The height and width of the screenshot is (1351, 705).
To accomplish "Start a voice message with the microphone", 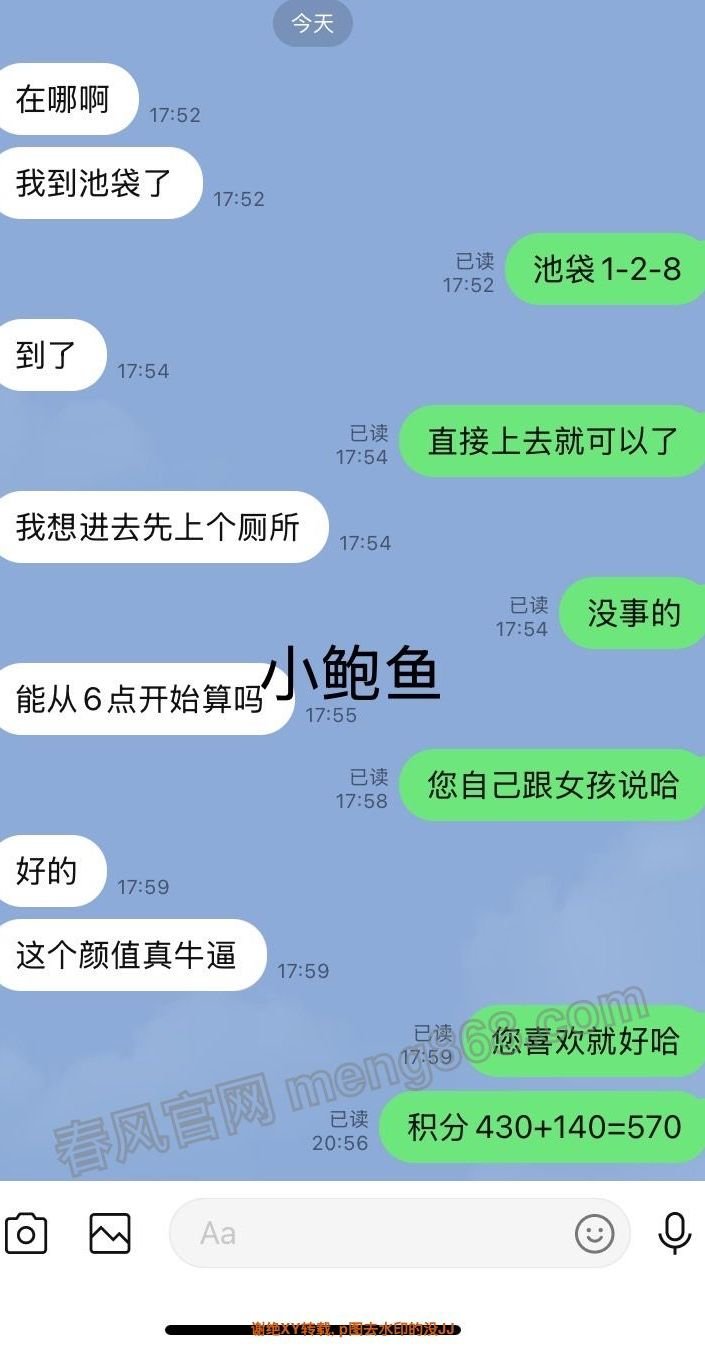I will pyautogui.click(x=675, y=1233).
